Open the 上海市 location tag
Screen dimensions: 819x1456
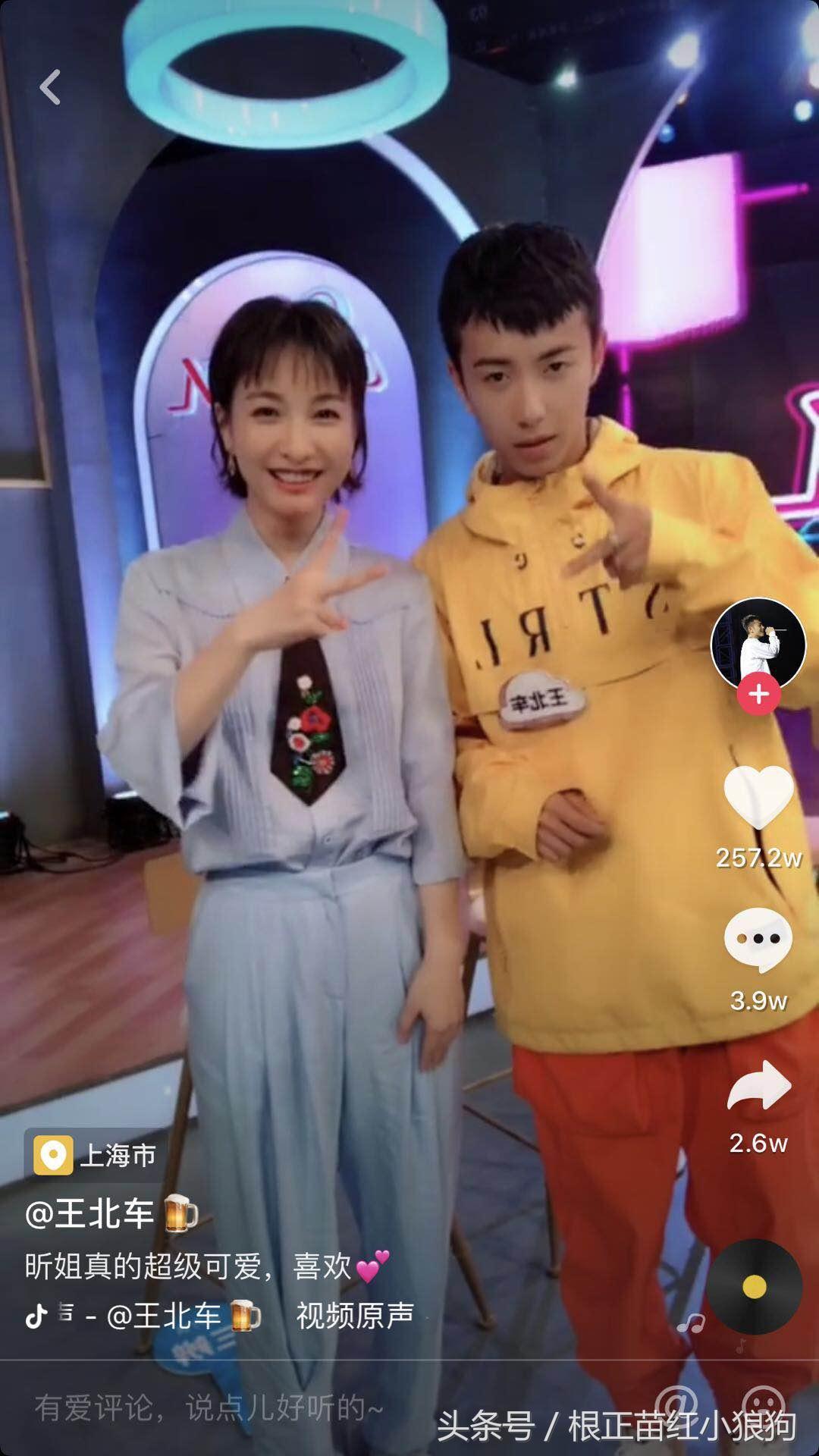coord(96,1156)
